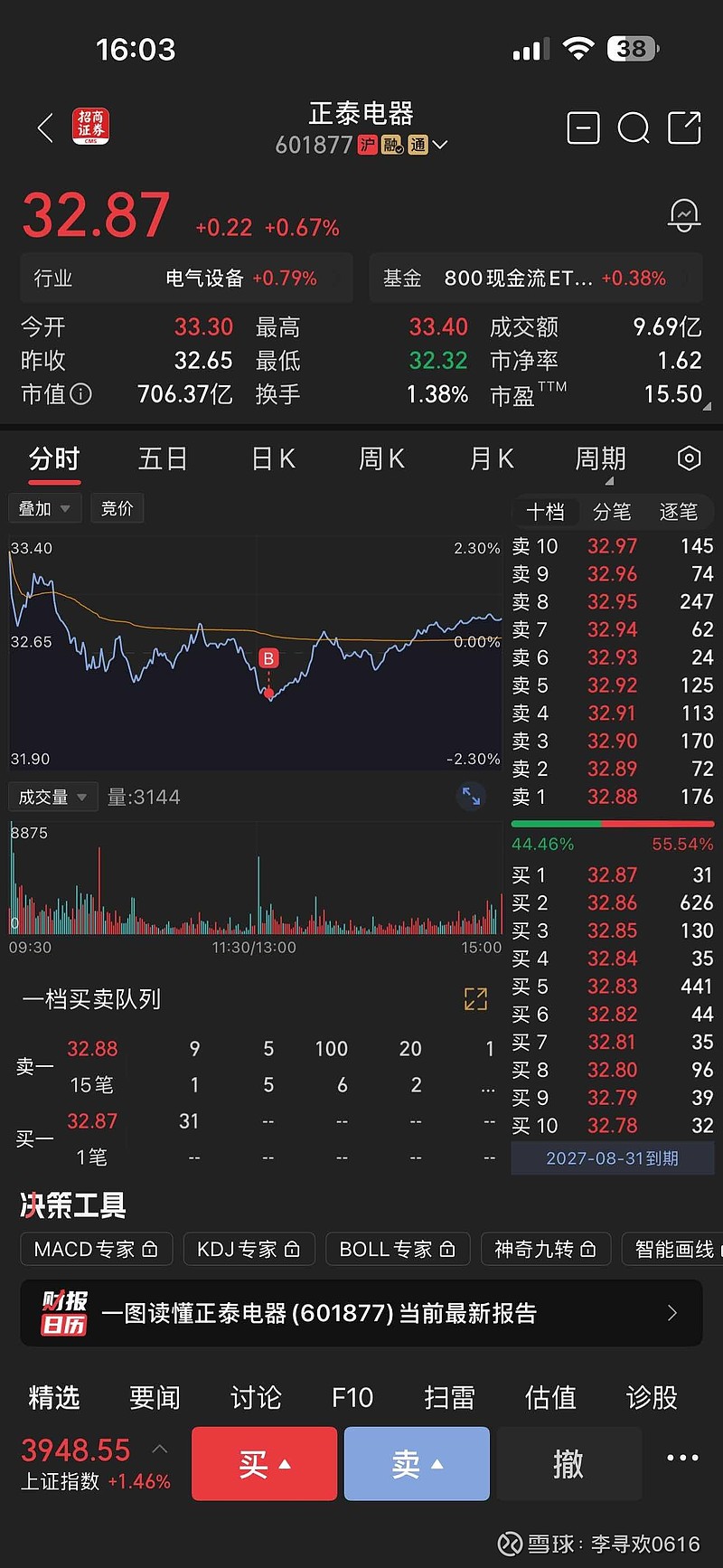Tap the back arrow to exit stock page

45,128
